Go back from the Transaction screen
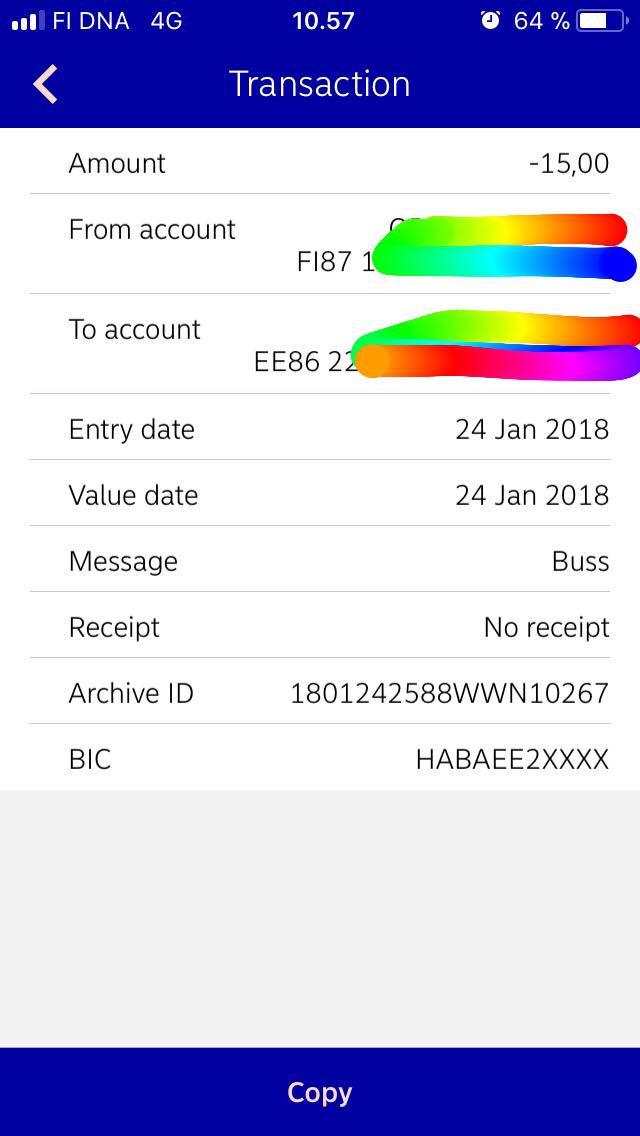The width and height of the screenshot is (640, 1136). pos(45,84)
